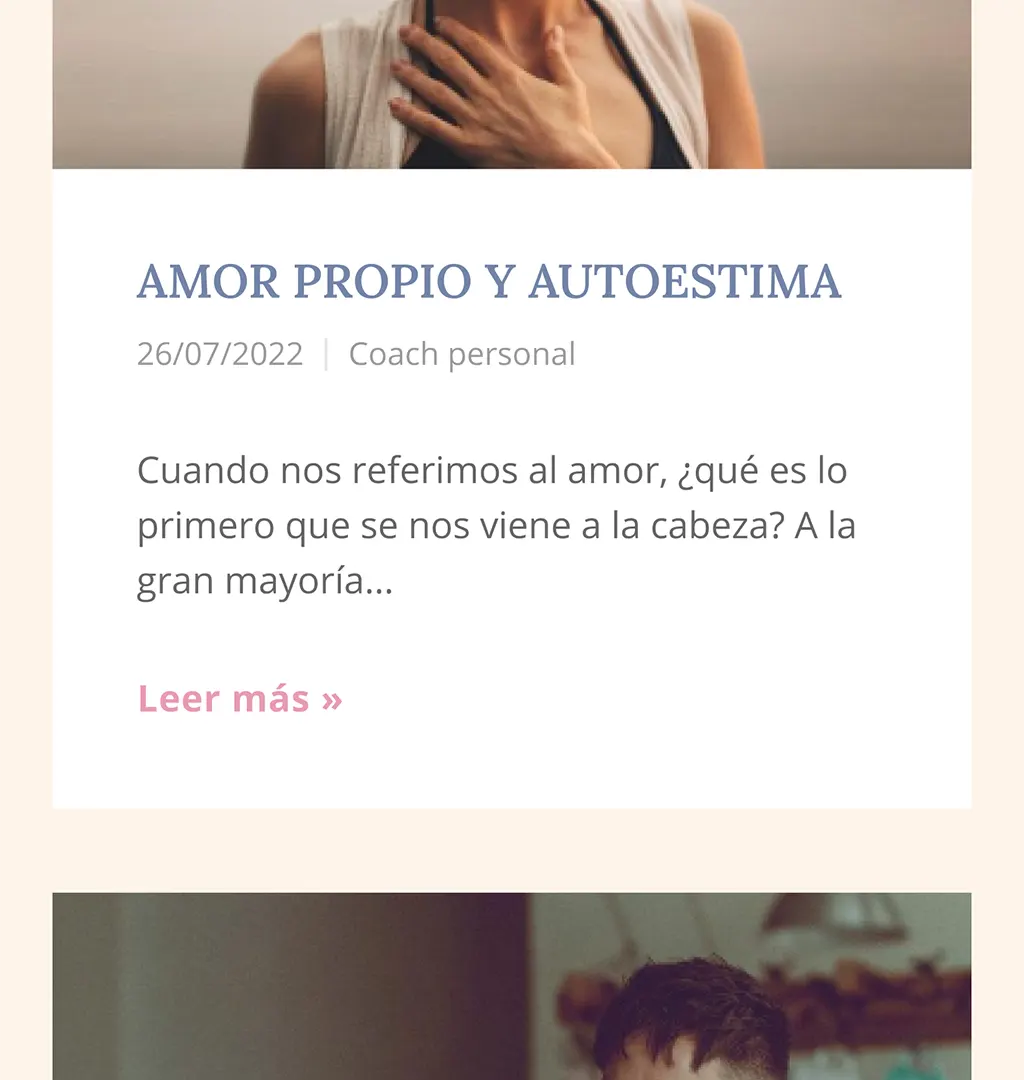Open the Amor propio y autoestima article title

[488, 282]
